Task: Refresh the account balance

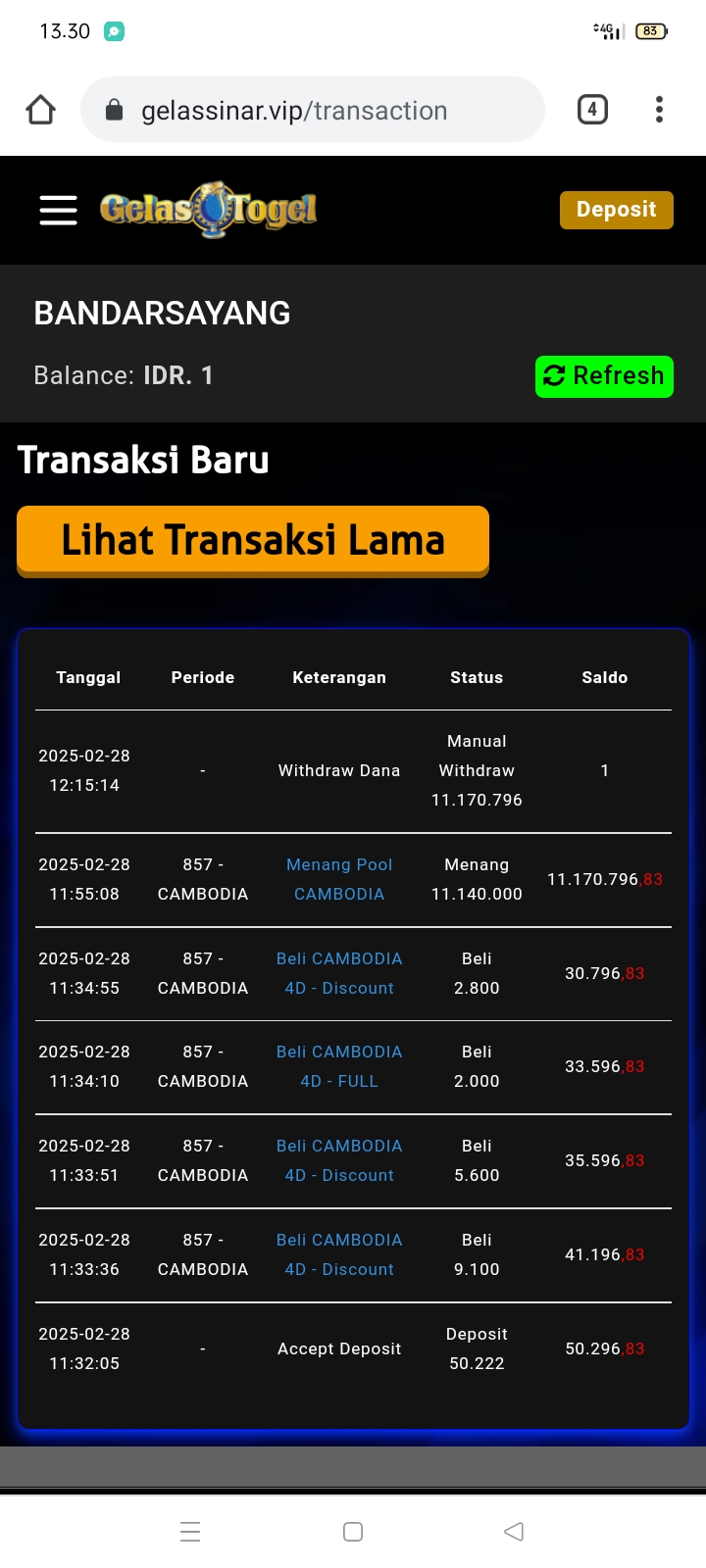Action: [604, 376]
